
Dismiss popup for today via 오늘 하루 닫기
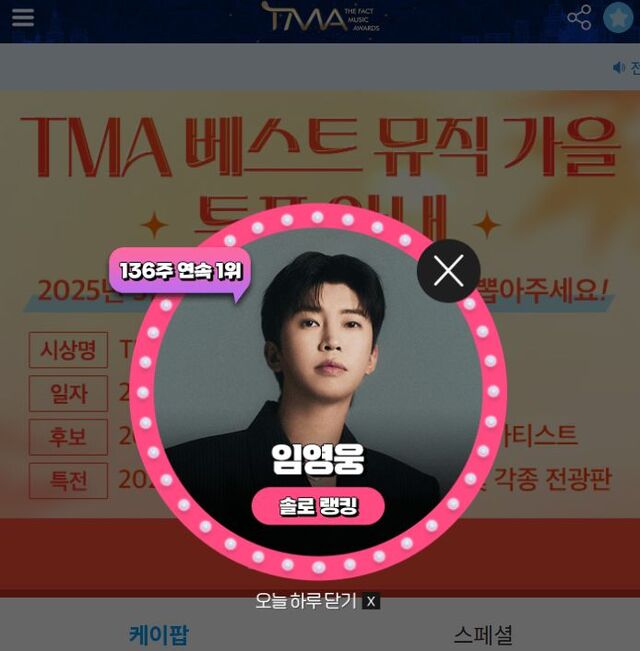tap(316, 601)
